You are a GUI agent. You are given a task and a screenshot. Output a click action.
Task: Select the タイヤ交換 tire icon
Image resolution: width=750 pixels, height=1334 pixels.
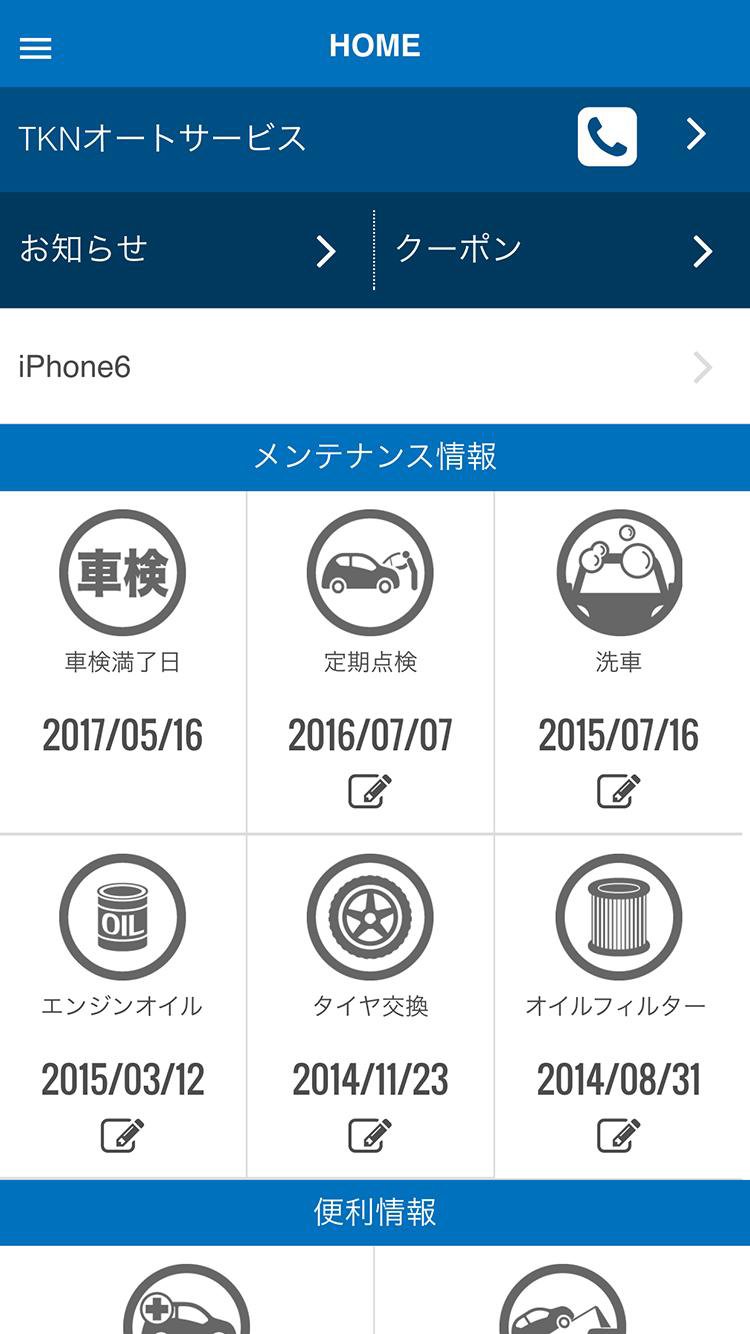tap(370, 916)
